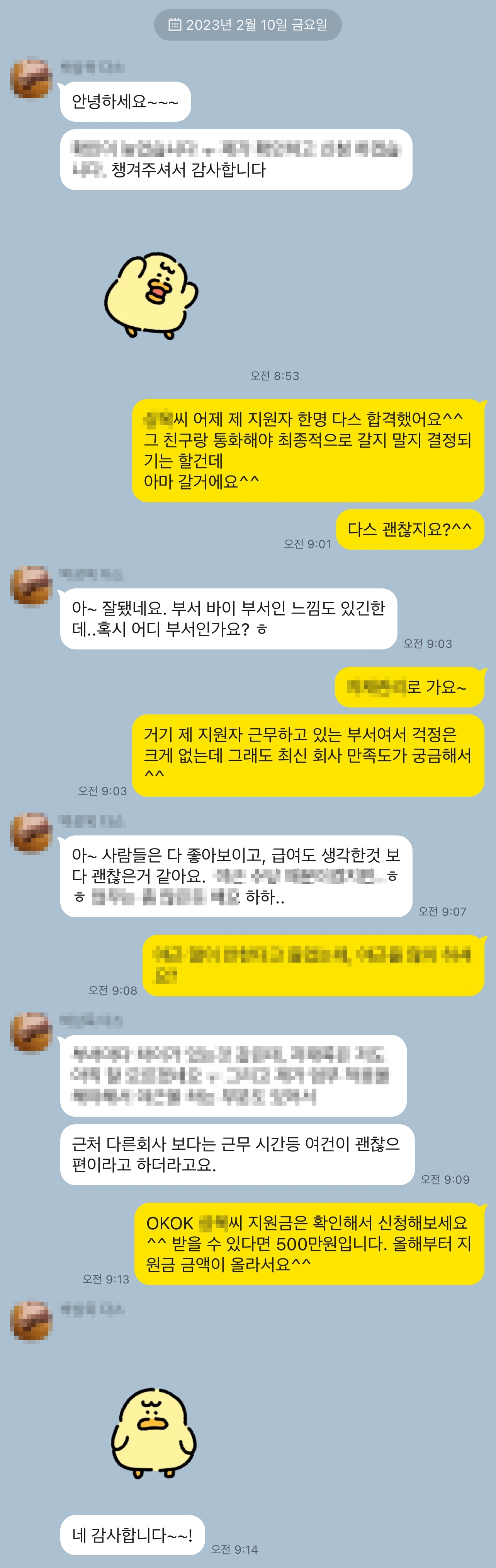Image resolution: width=496 pixels, height=1568 pixels.
Task: Open sender's profile picture beside 안녕하세요~~~ message
Action: coord(31,78)
